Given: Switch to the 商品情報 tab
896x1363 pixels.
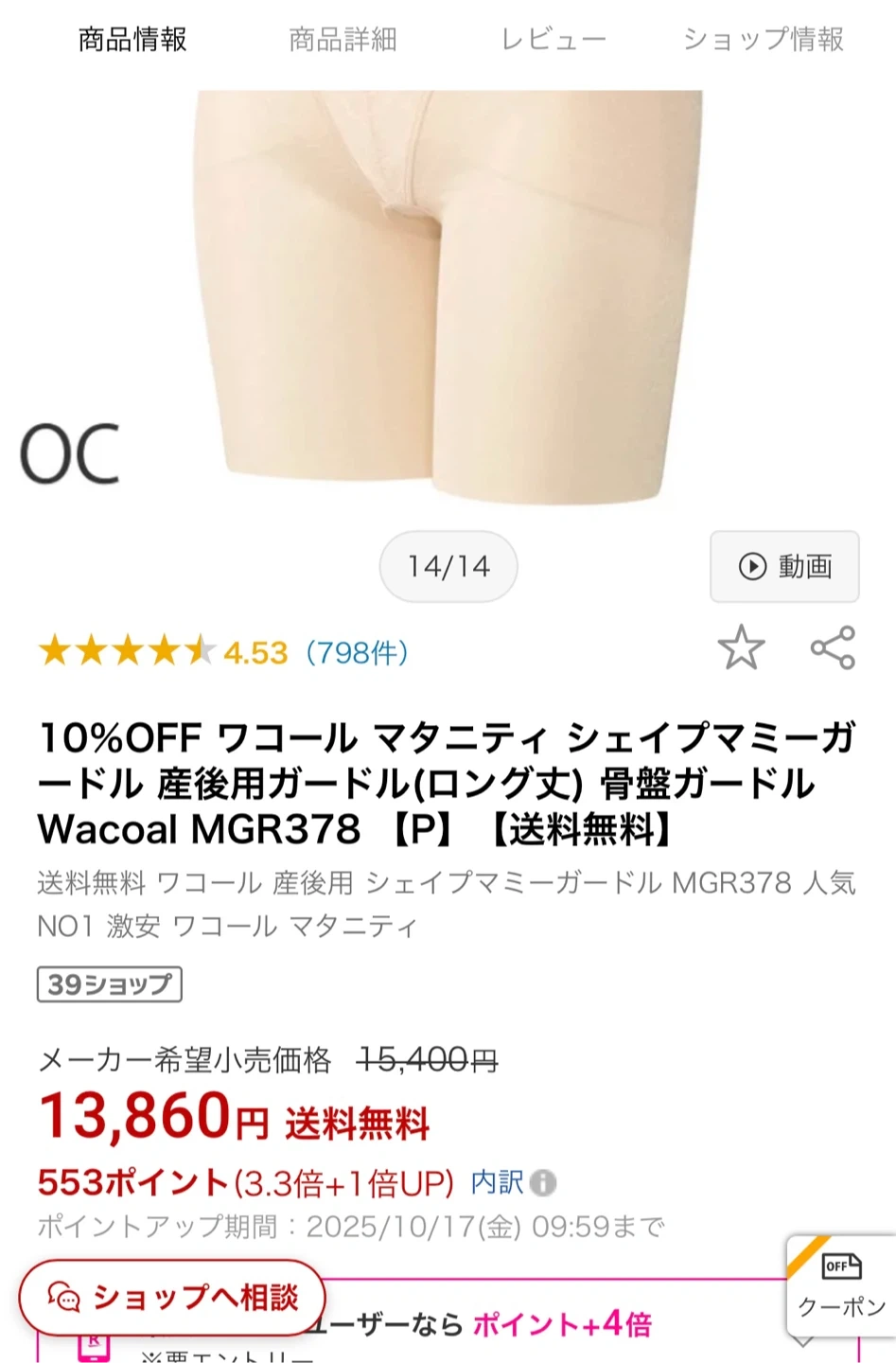Looking at the screenshot, I should (132, 40).
